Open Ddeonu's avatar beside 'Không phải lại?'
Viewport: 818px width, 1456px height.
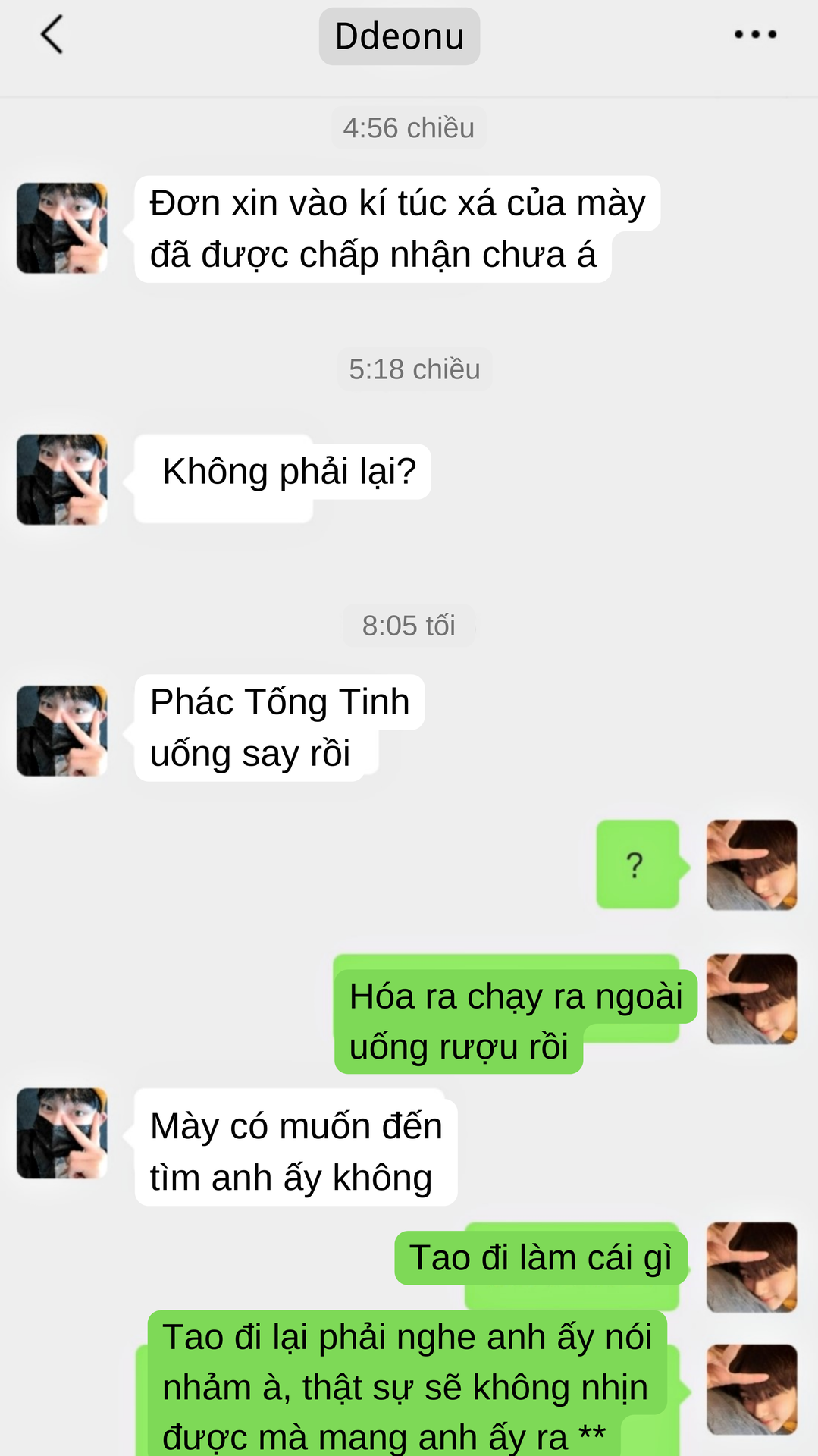coord(62,479)
